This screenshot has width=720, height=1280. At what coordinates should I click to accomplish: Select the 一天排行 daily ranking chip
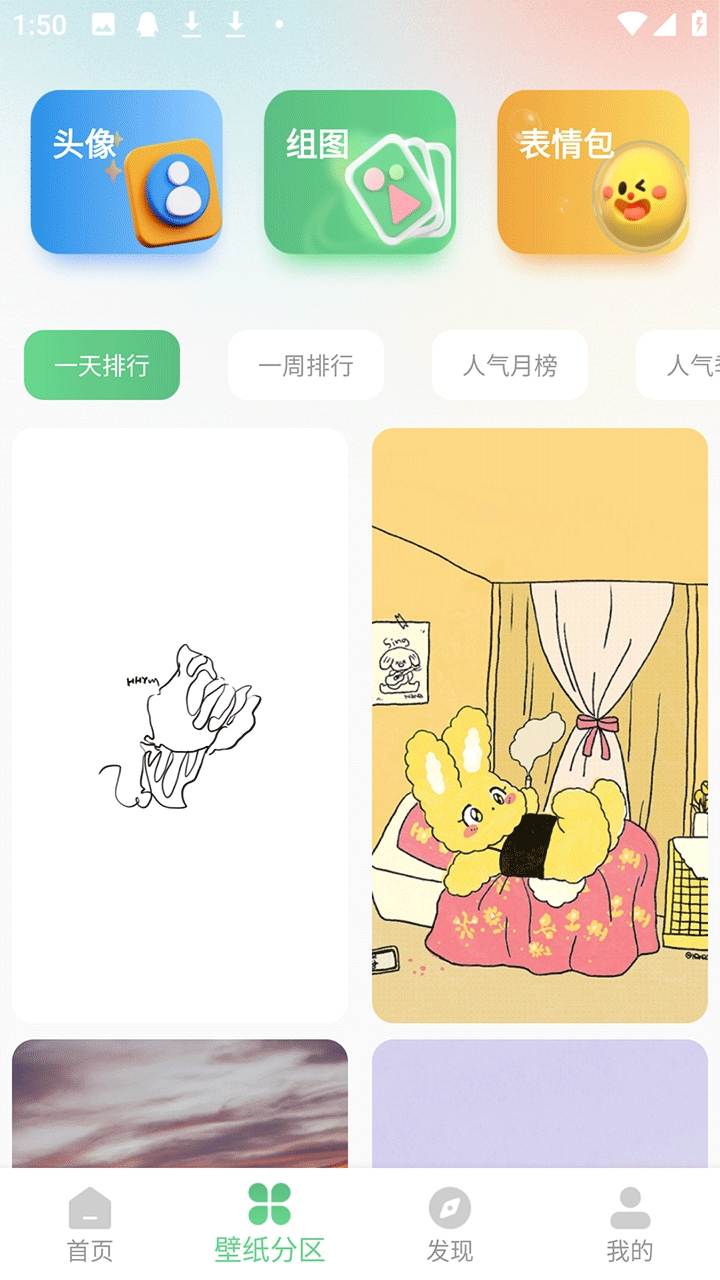click(102, 365)
